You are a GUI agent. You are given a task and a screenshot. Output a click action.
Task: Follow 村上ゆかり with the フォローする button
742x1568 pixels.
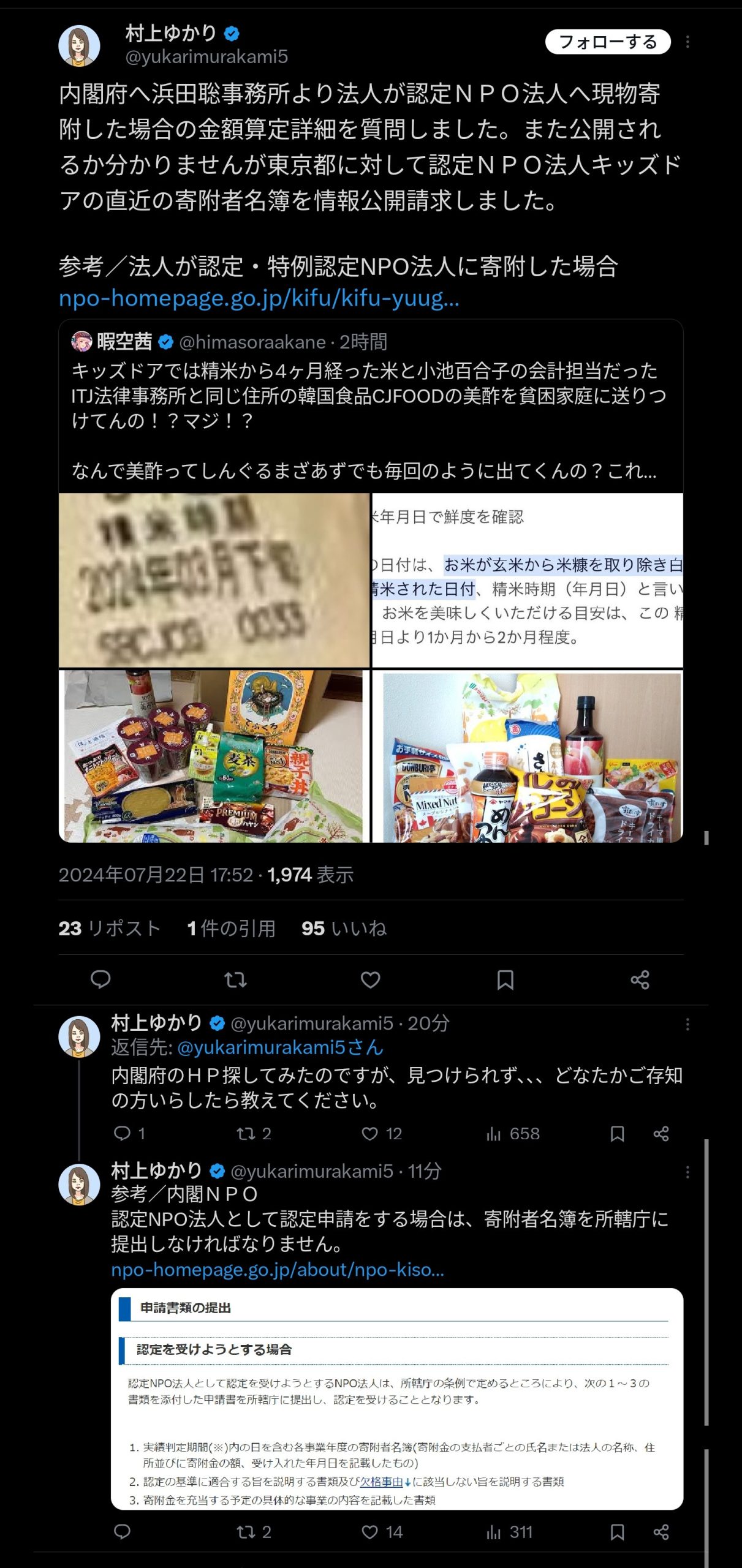tap(607, 42)
